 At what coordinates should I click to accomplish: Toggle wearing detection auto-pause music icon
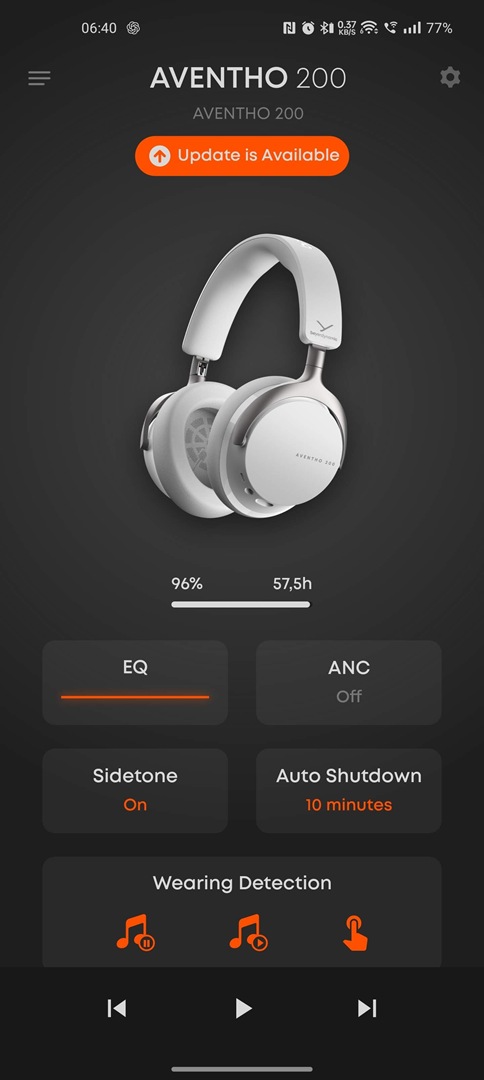click(135, 933)
